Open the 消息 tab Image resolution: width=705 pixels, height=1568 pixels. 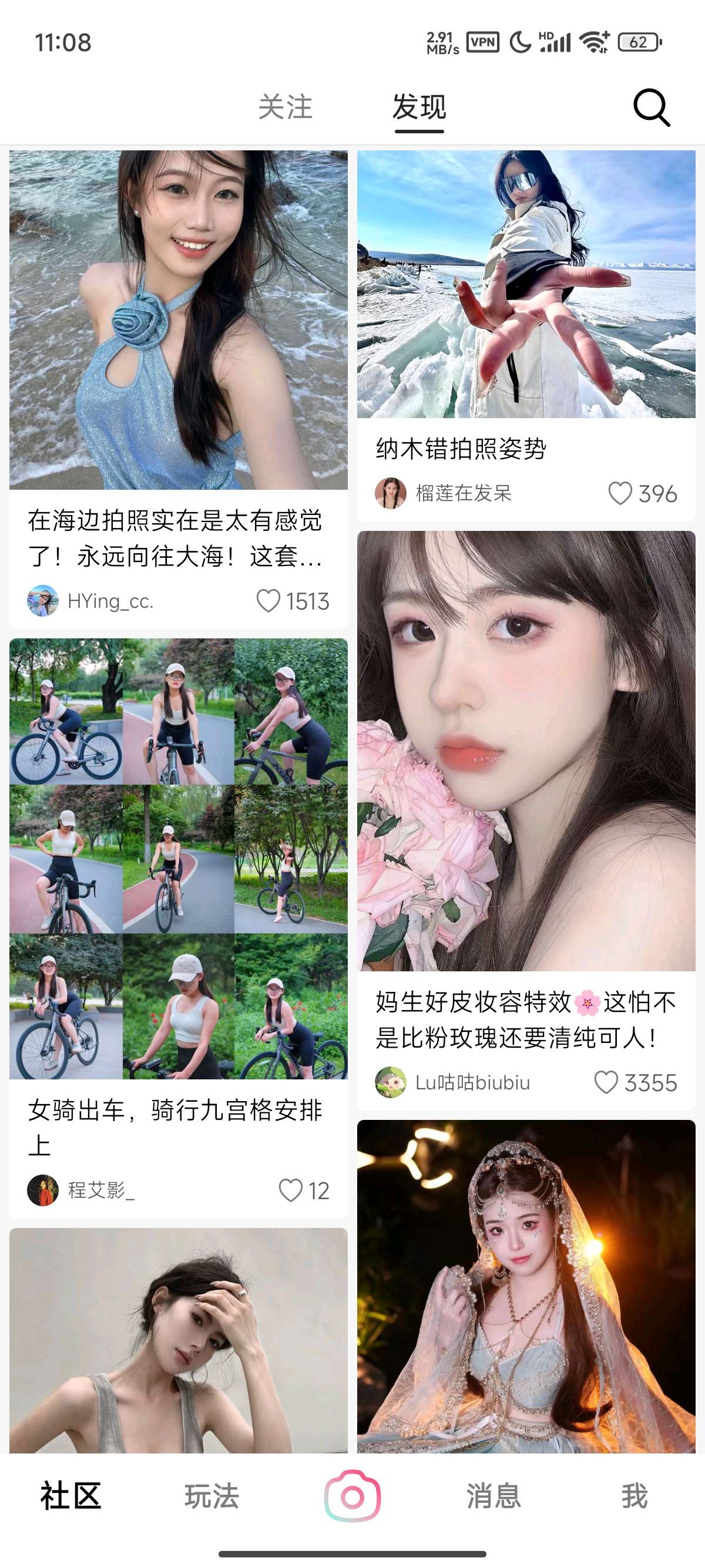pyautogui.click(x=493, y=1496)
